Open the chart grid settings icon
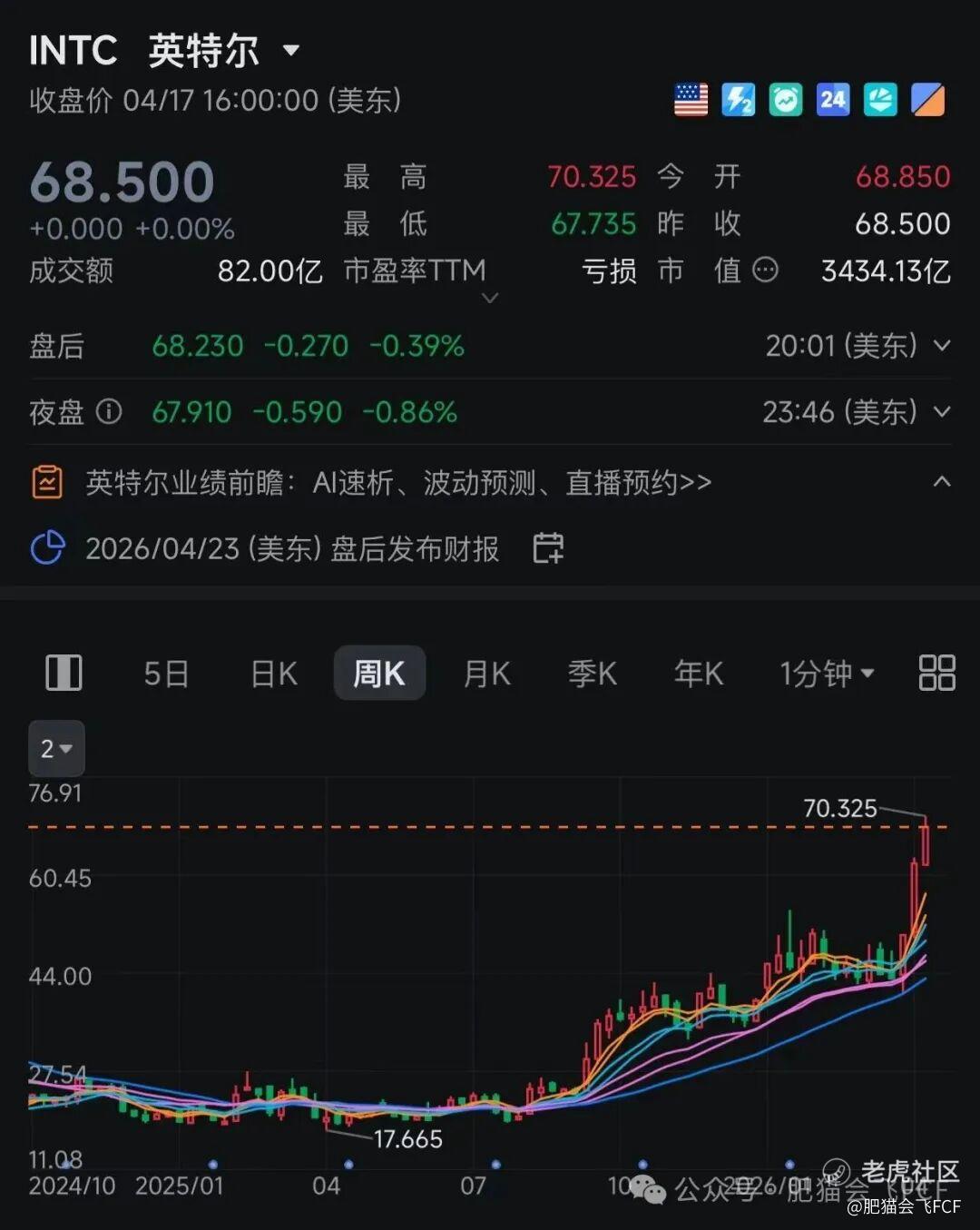The height and width of the screenshot is (1230, 980). click(x=936, y=674)
